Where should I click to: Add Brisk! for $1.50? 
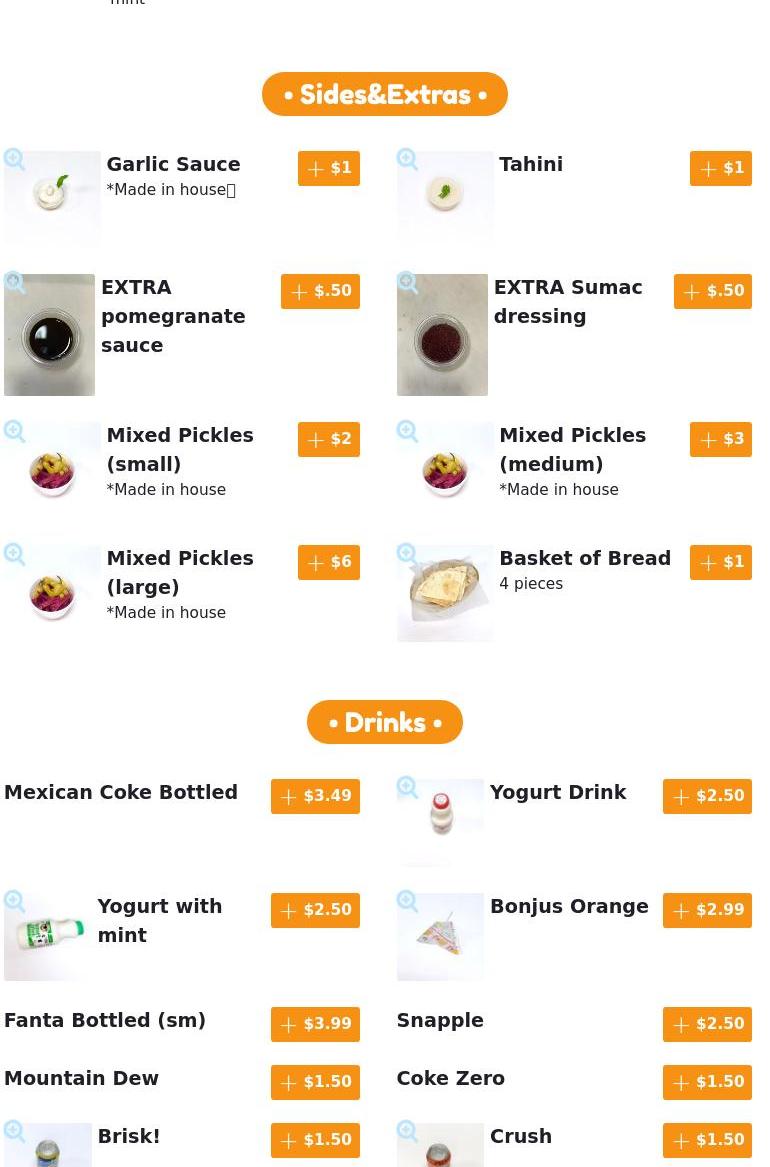click(315, 1141)
